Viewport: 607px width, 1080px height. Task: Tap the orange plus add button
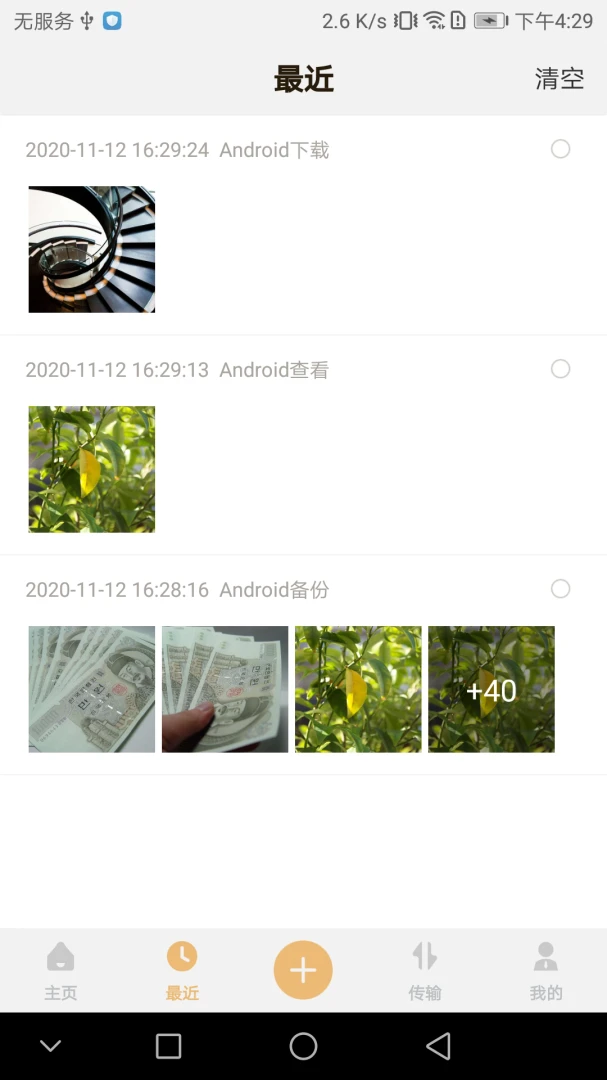pos(303,969)
